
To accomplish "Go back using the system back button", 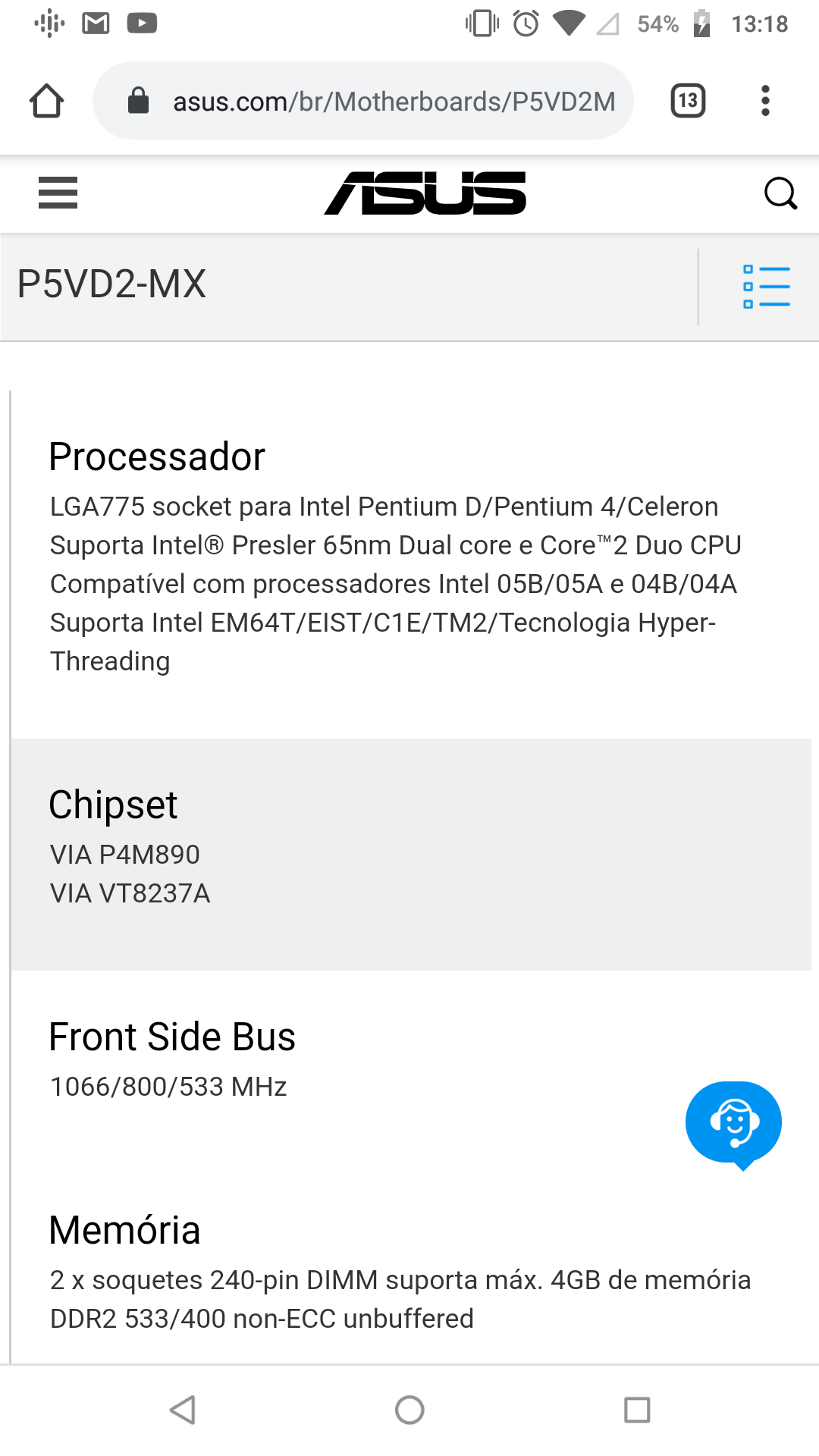I will pyautogui.click(x=182, y=1410).
